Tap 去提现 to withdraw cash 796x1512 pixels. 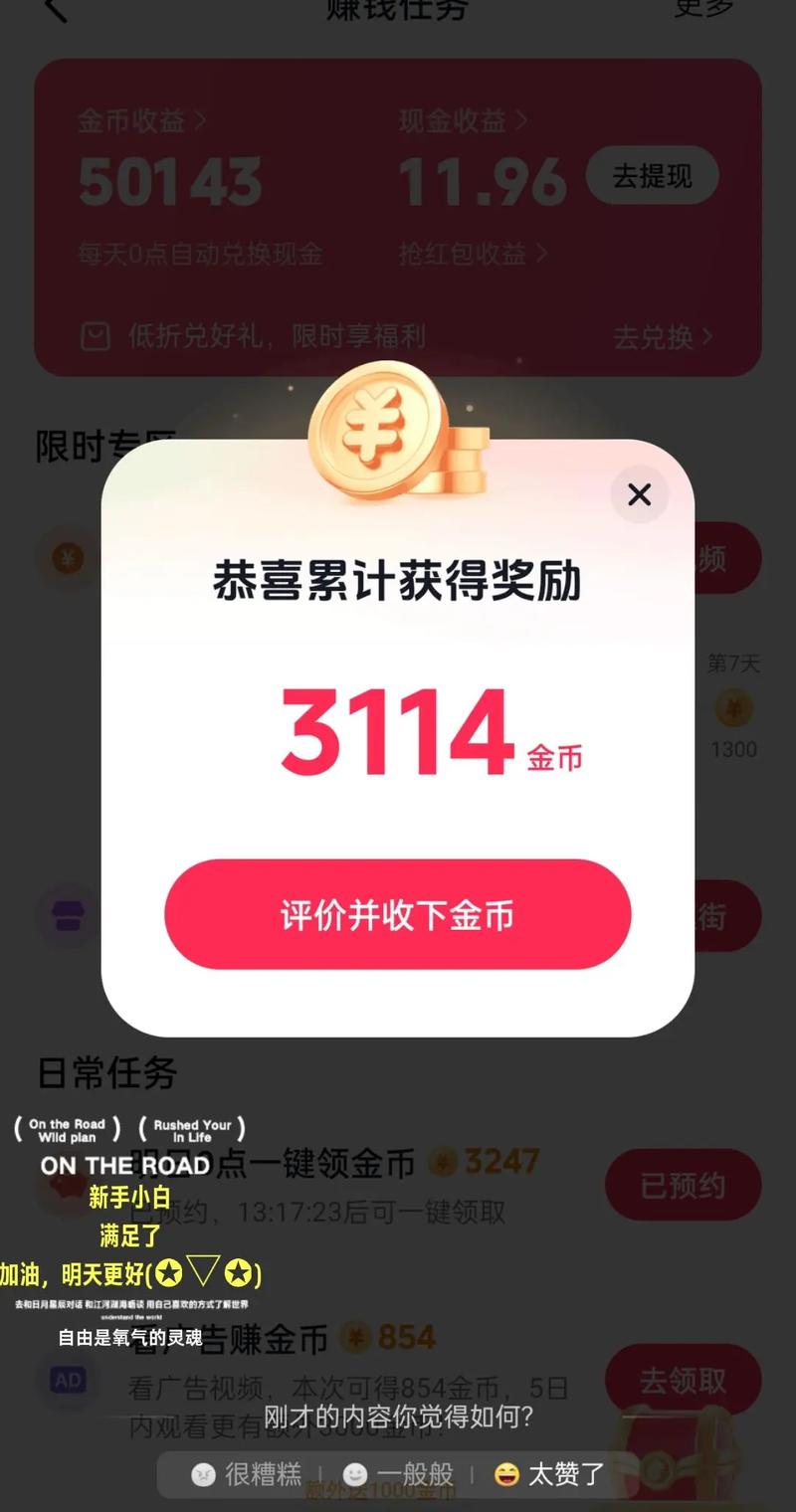tap(652, 176)
